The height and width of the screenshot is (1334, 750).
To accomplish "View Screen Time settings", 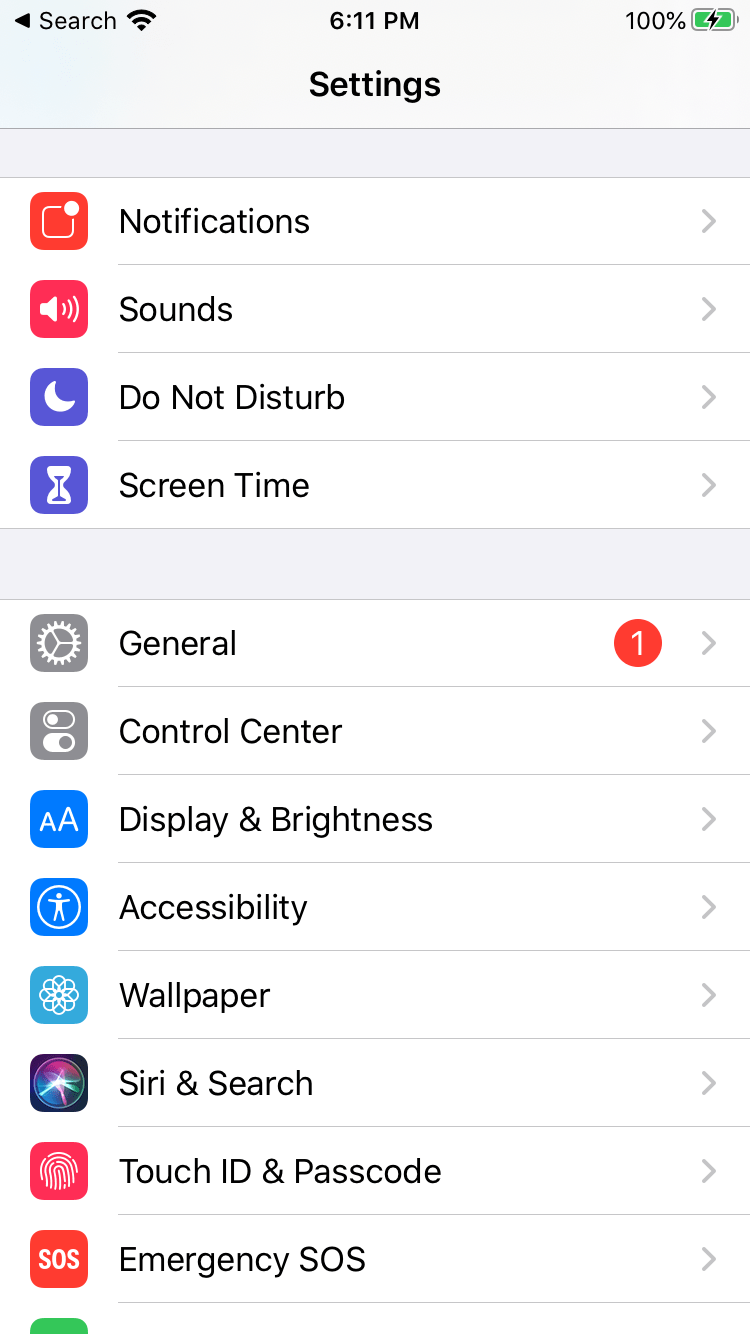I will pyautogui.click(x=214, y=485).
